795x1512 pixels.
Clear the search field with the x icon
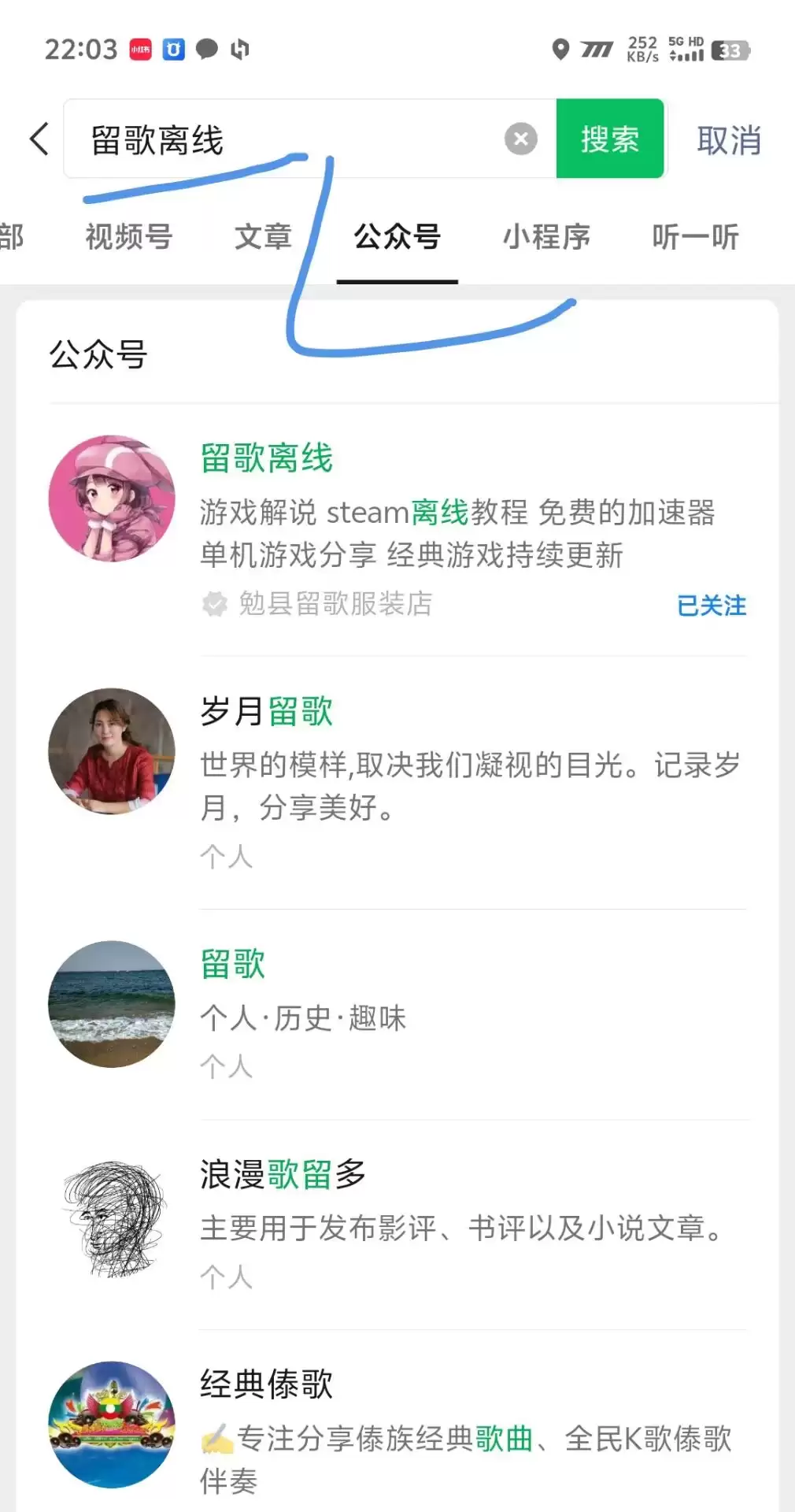pyautogui.click(x=519, y=139)
